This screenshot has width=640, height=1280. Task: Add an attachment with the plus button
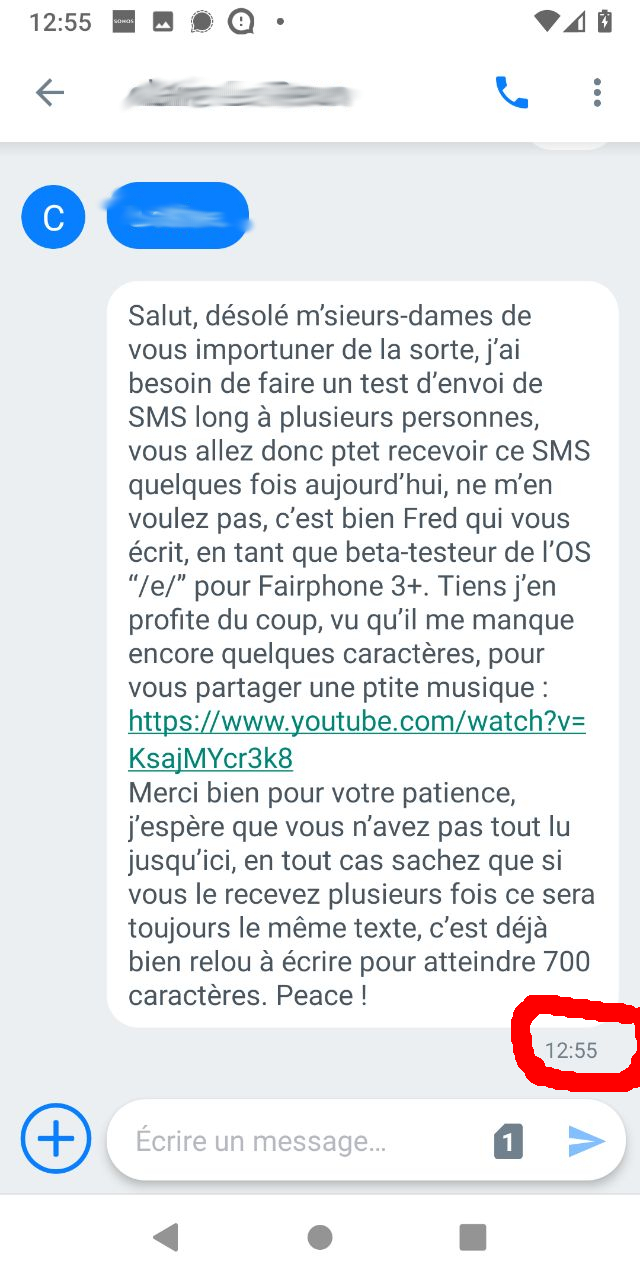pyautogui.click(x=56, y=1138)
